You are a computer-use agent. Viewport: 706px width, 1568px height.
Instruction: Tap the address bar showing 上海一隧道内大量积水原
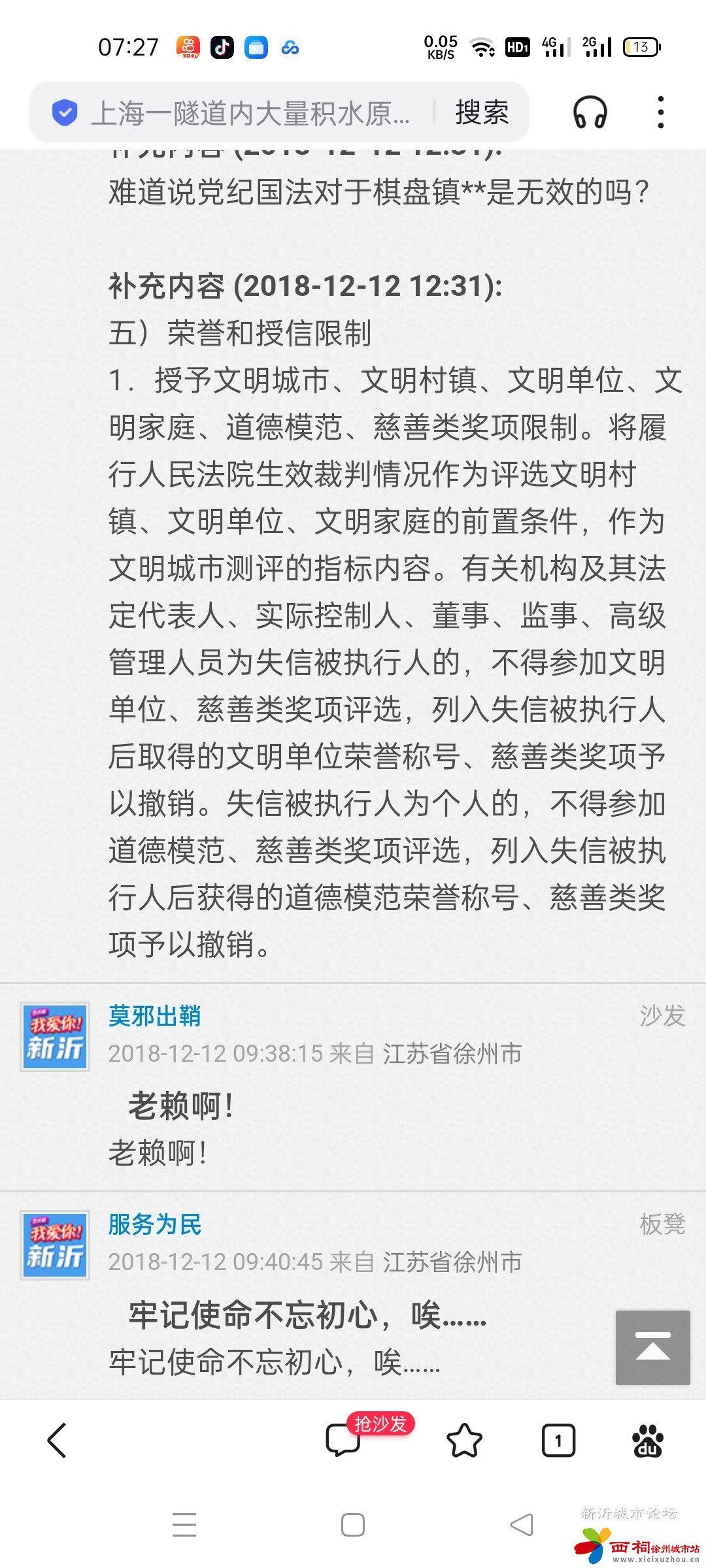click(252, 112)
